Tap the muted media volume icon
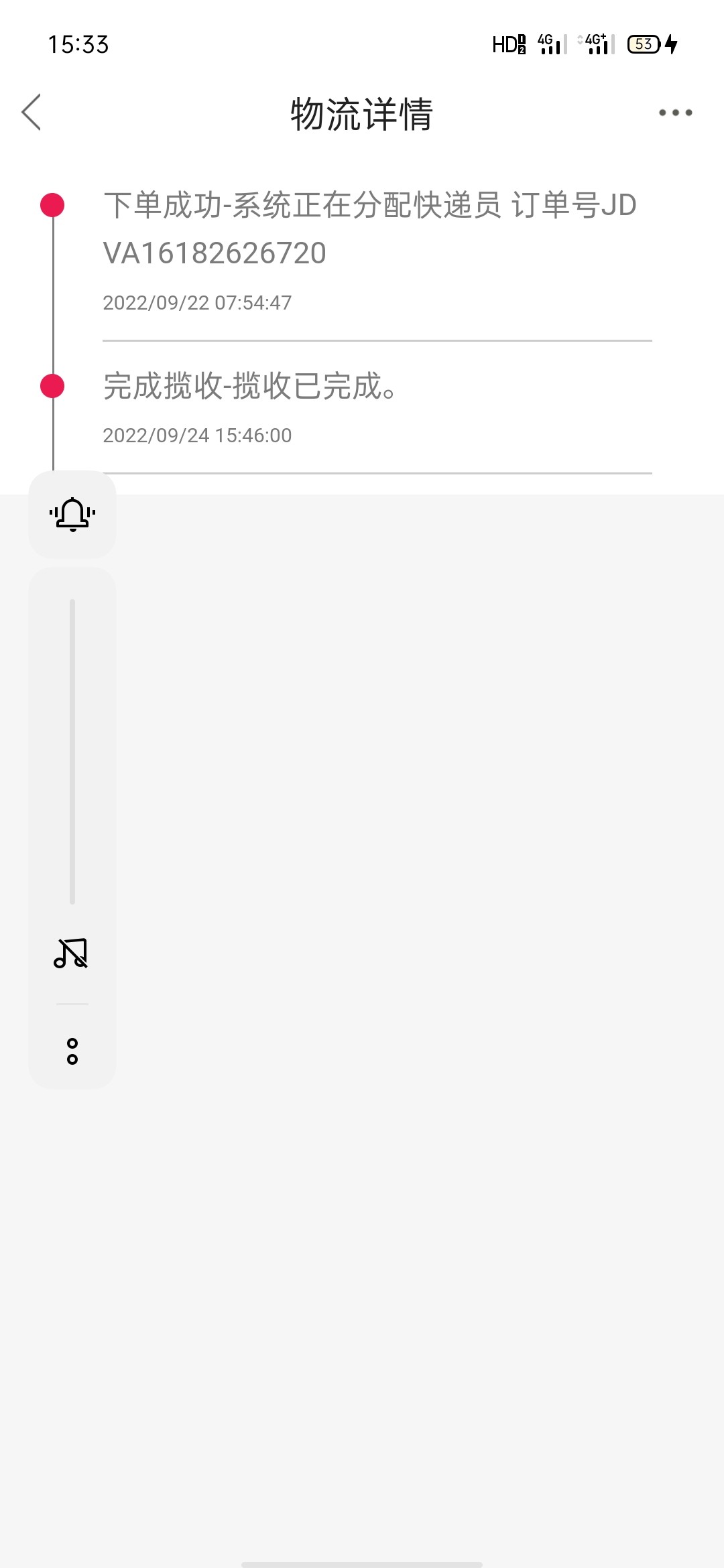The height and width of the screenshot is (1568, 724). coord(71,953)
